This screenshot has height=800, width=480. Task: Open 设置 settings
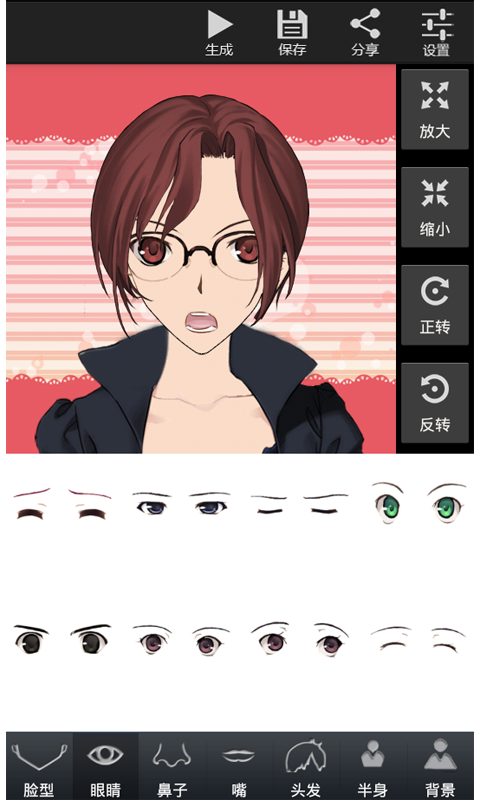[437, 33]
